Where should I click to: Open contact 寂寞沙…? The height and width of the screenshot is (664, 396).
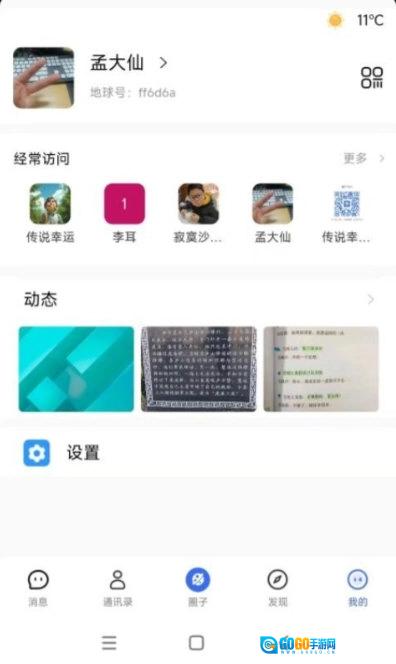pos(198,213)
